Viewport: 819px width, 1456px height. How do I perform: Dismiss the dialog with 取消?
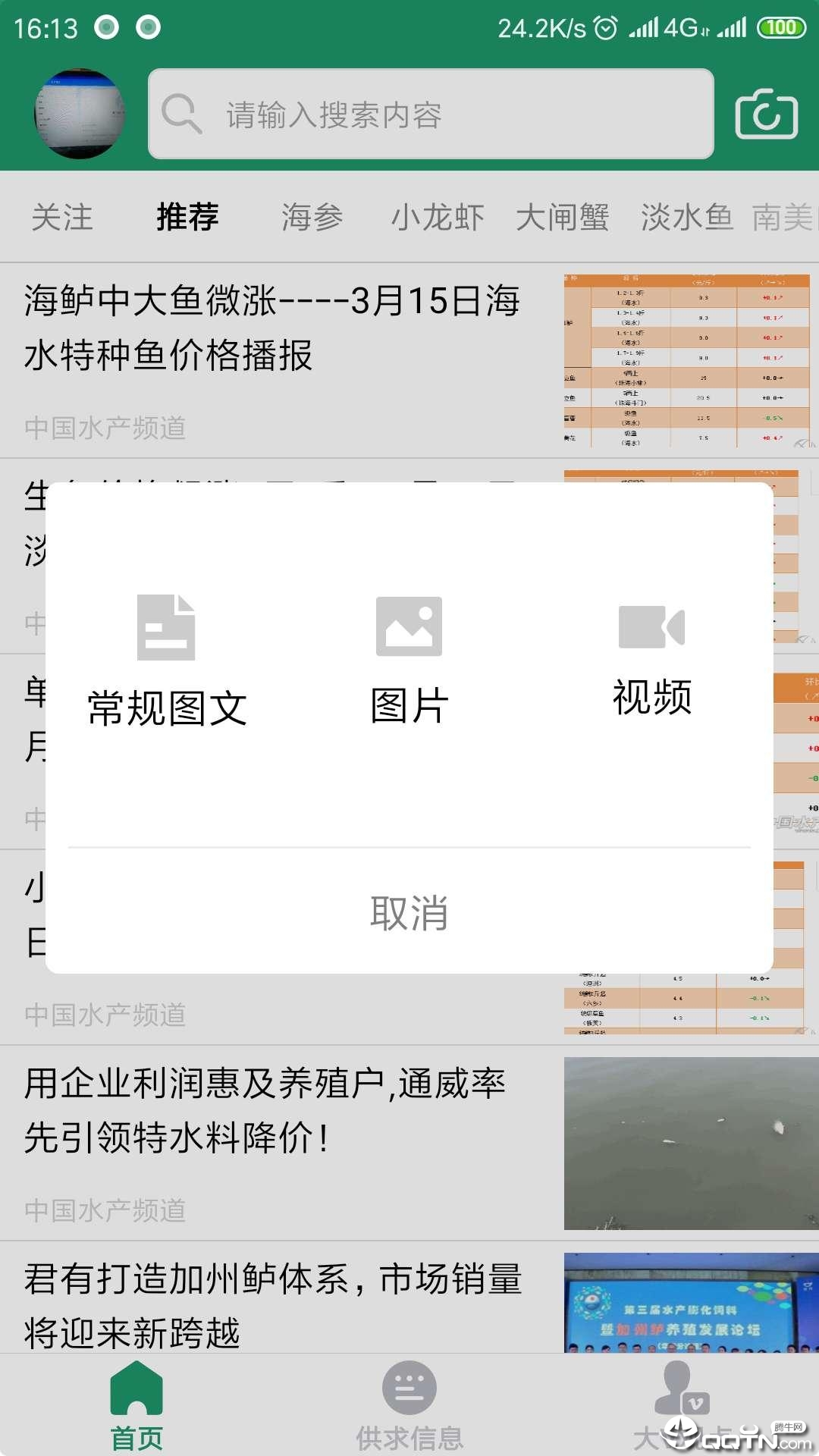tap(409, 912)
